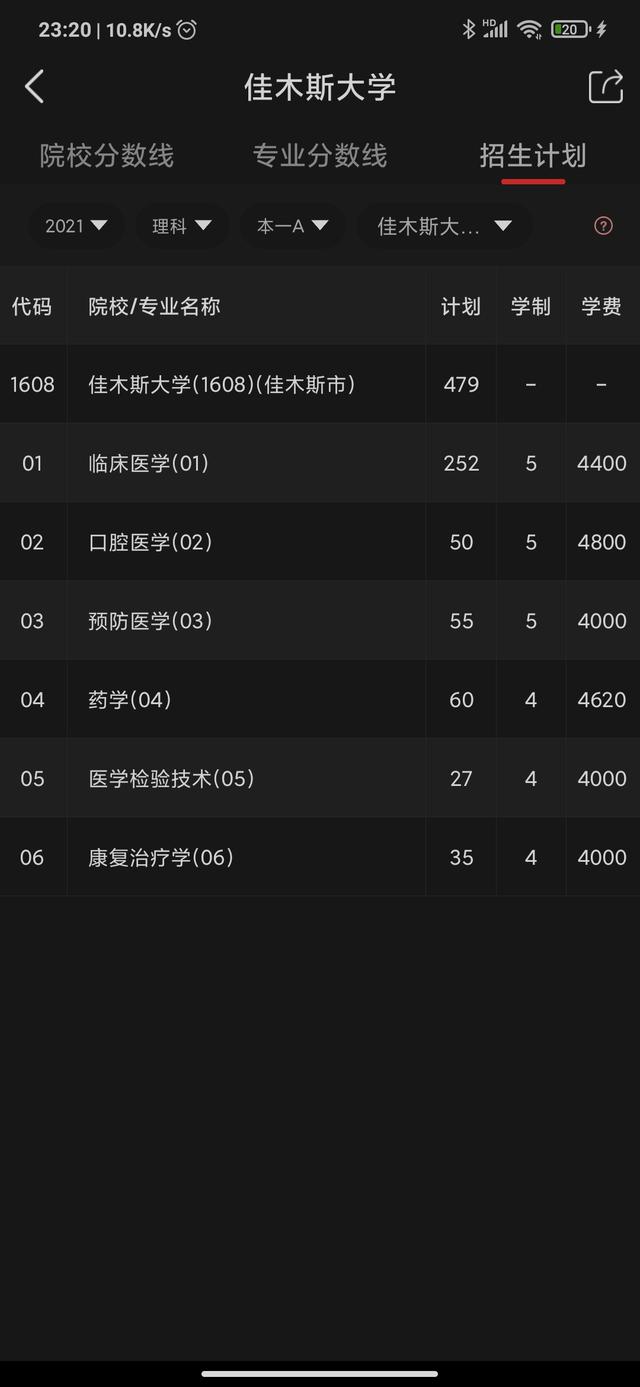Switch to the 院校分数线 tab
Viewport: 640px width, 1387px height.
[x=107, y=156]
